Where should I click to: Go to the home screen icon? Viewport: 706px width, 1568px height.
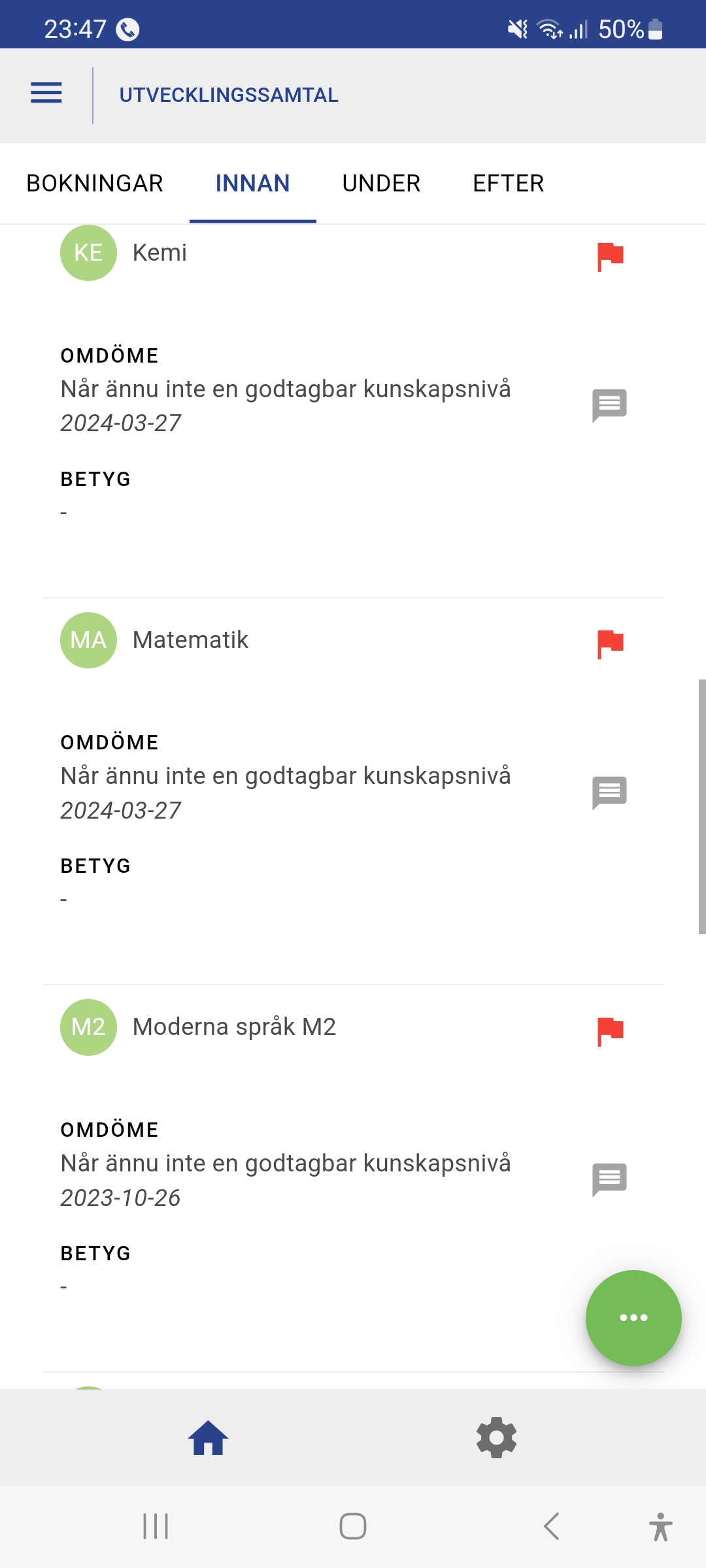[x=208, y=1438]
